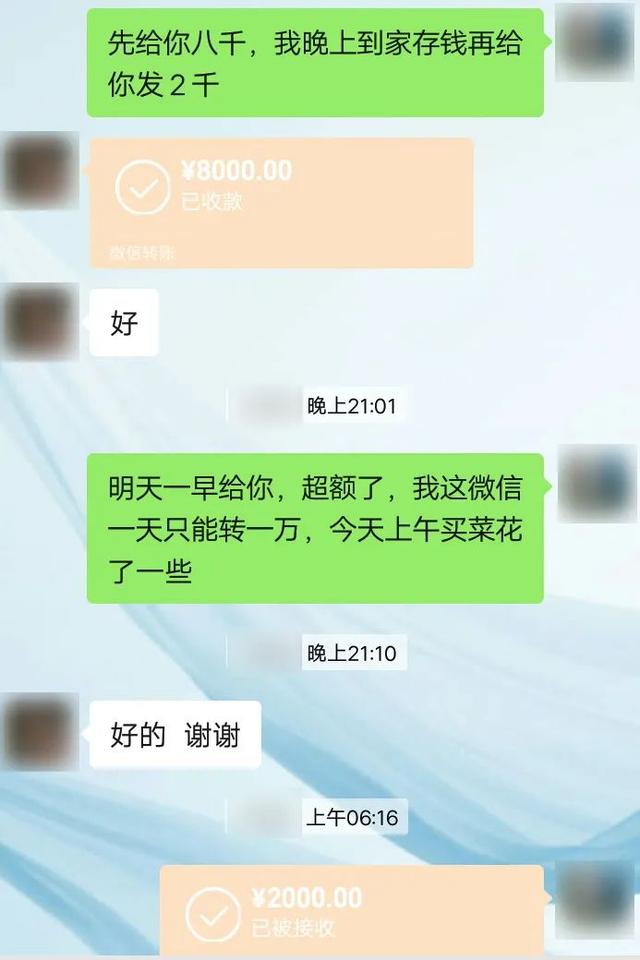640x960 pixels.
Task: Open the ¥8000.00 transfer card
Action: [x=281, y=201]
